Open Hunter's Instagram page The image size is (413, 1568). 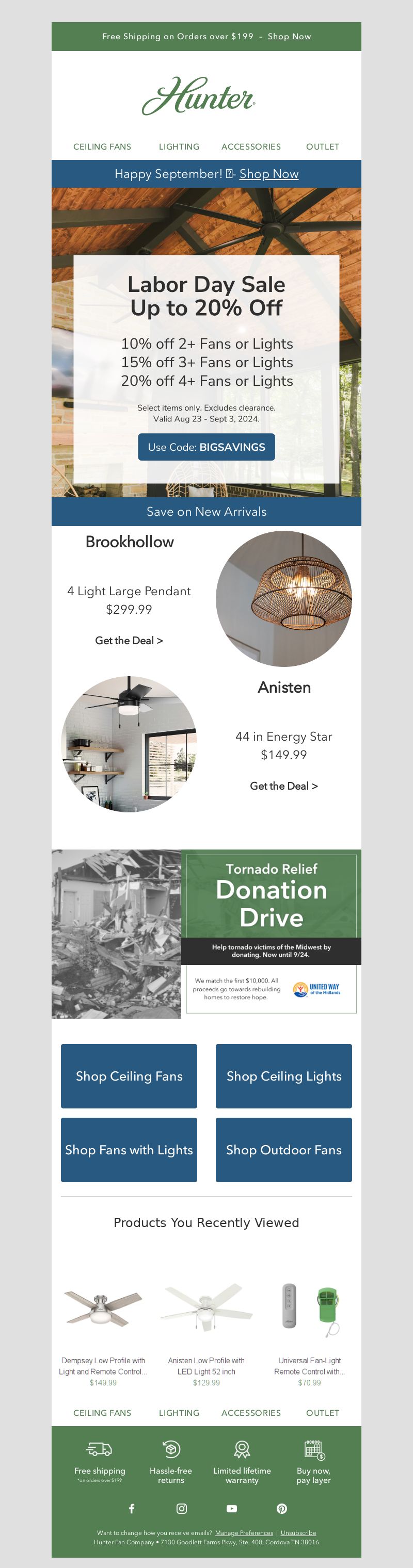182,1508
